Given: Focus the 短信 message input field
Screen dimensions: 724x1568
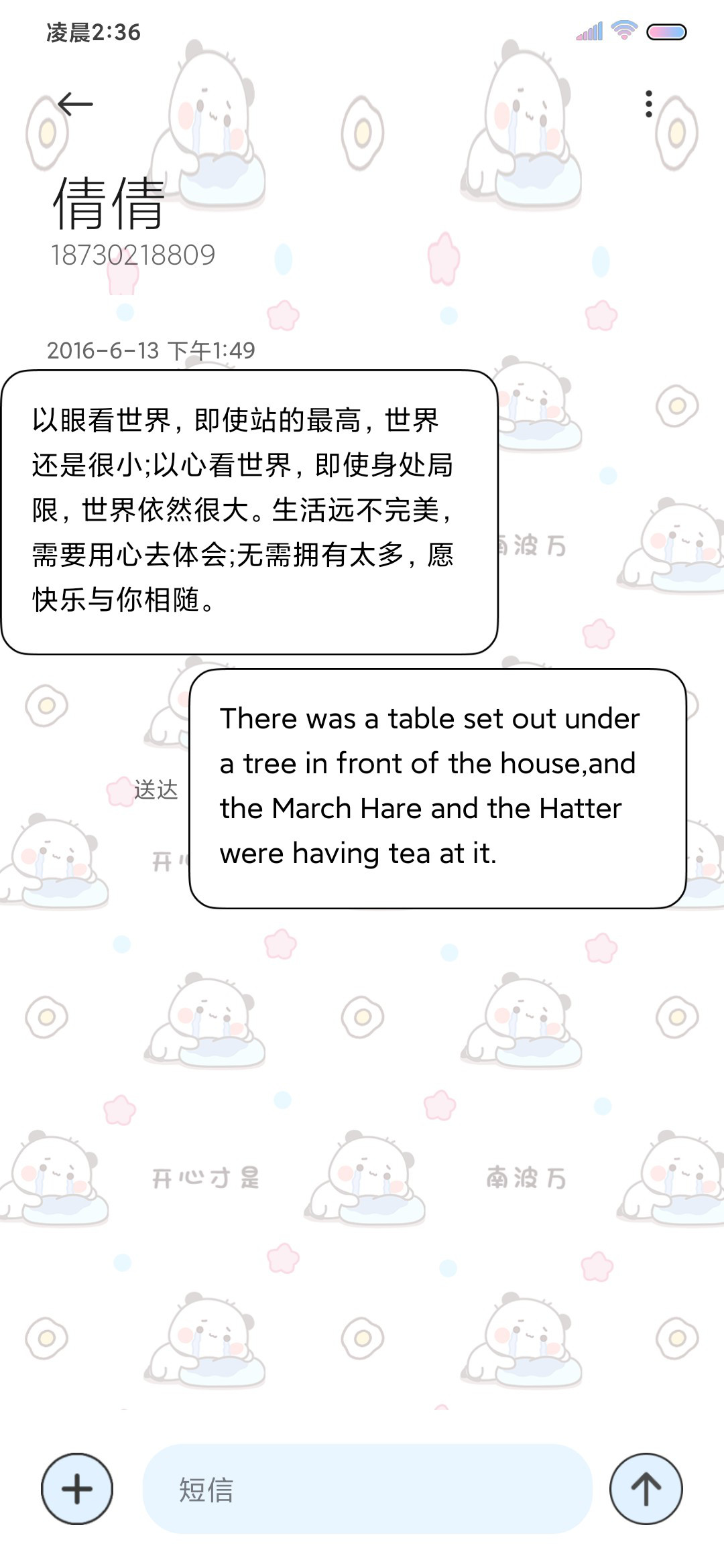Looking at the screenshot, I should (367, 1489).
